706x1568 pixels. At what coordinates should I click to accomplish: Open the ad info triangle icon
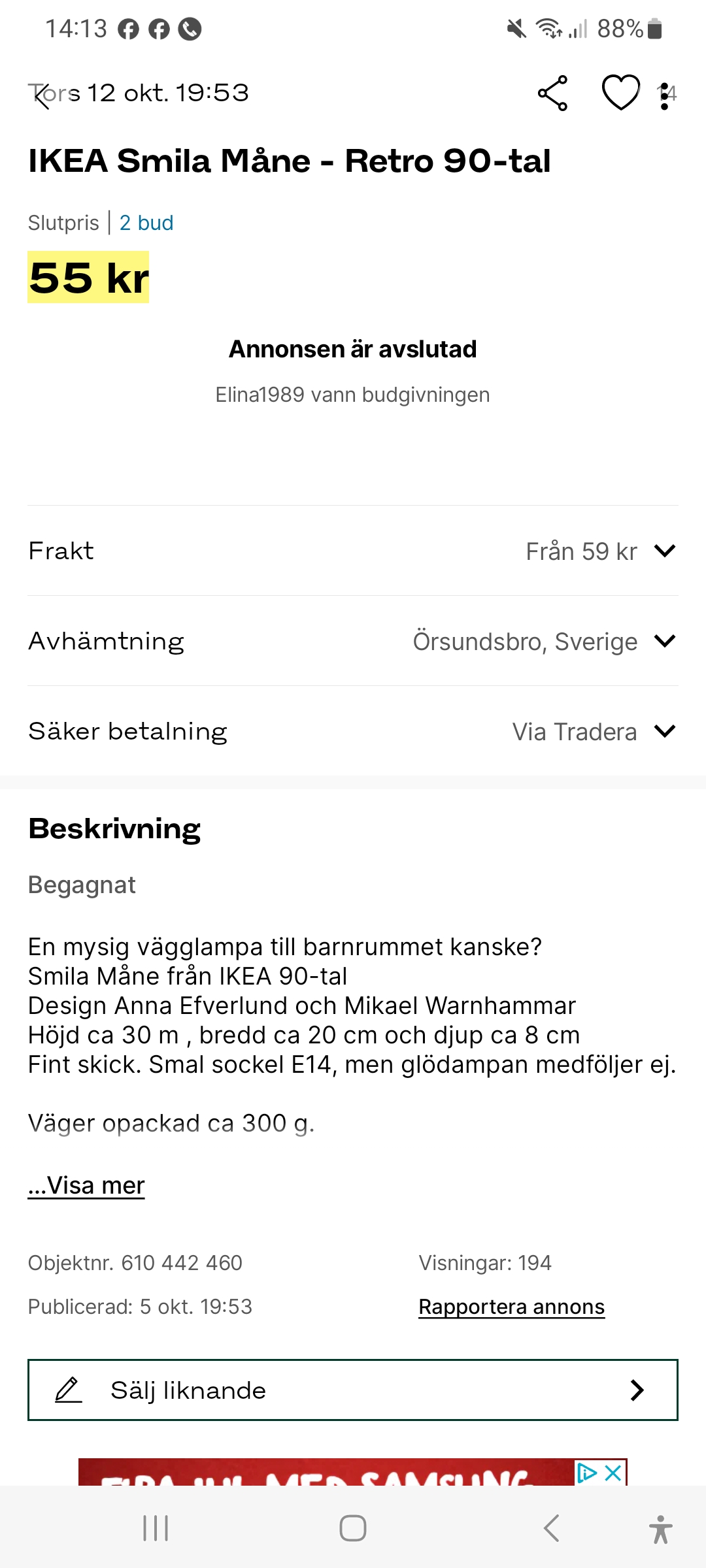(x=586, y=1473)
